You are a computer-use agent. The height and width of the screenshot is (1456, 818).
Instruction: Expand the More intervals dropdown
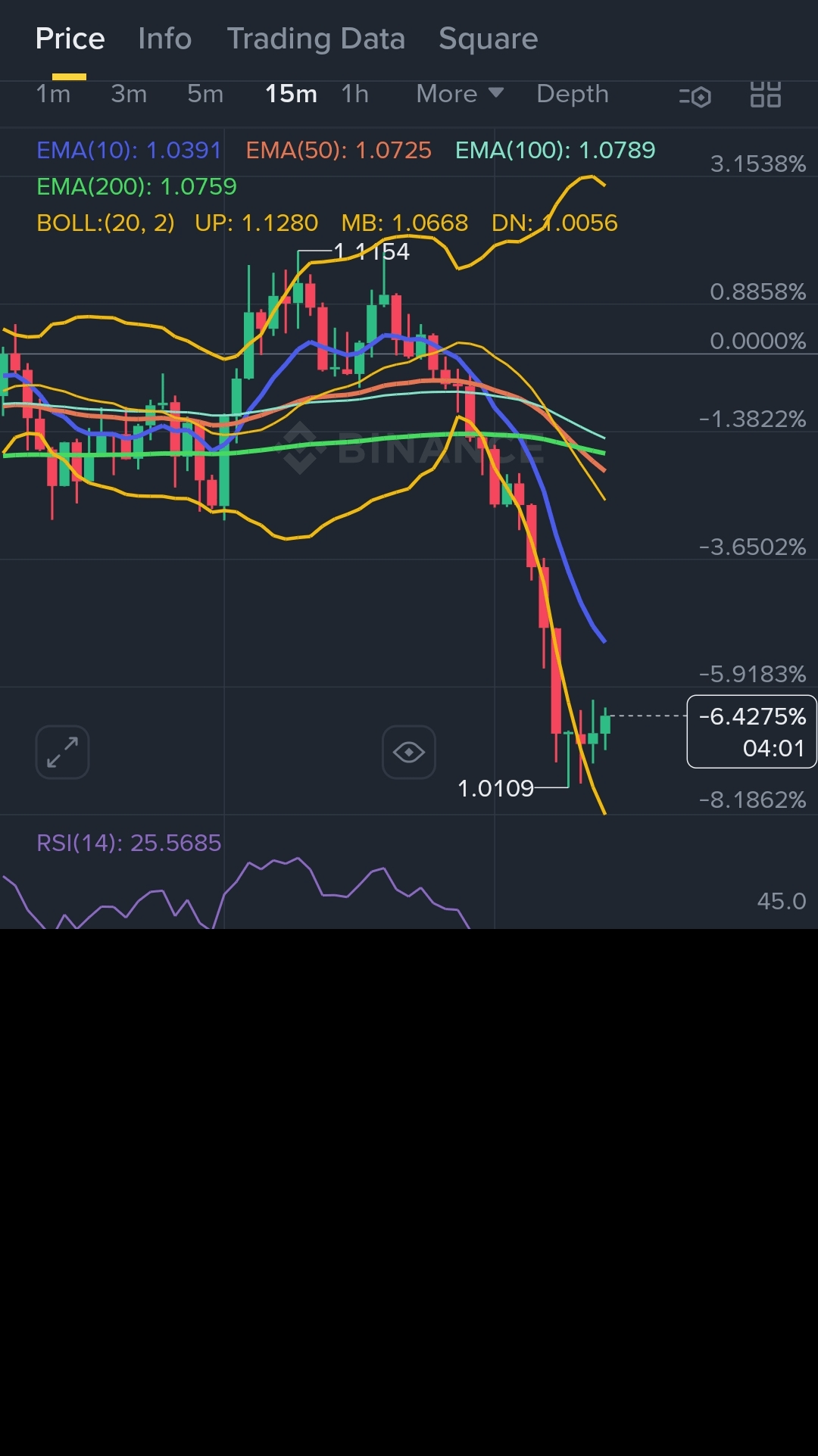click(x=460, y=94)
